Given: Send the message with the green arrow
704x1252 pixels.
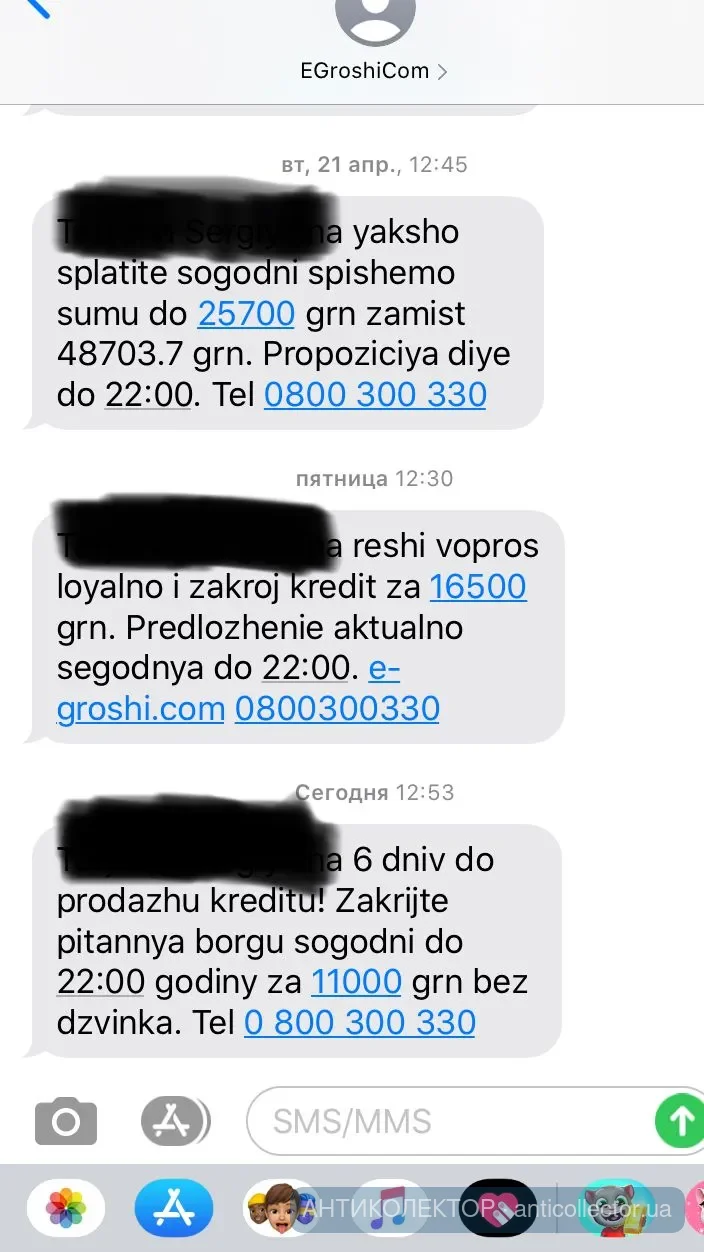Looking at the screenshot, I should 681,1121.
